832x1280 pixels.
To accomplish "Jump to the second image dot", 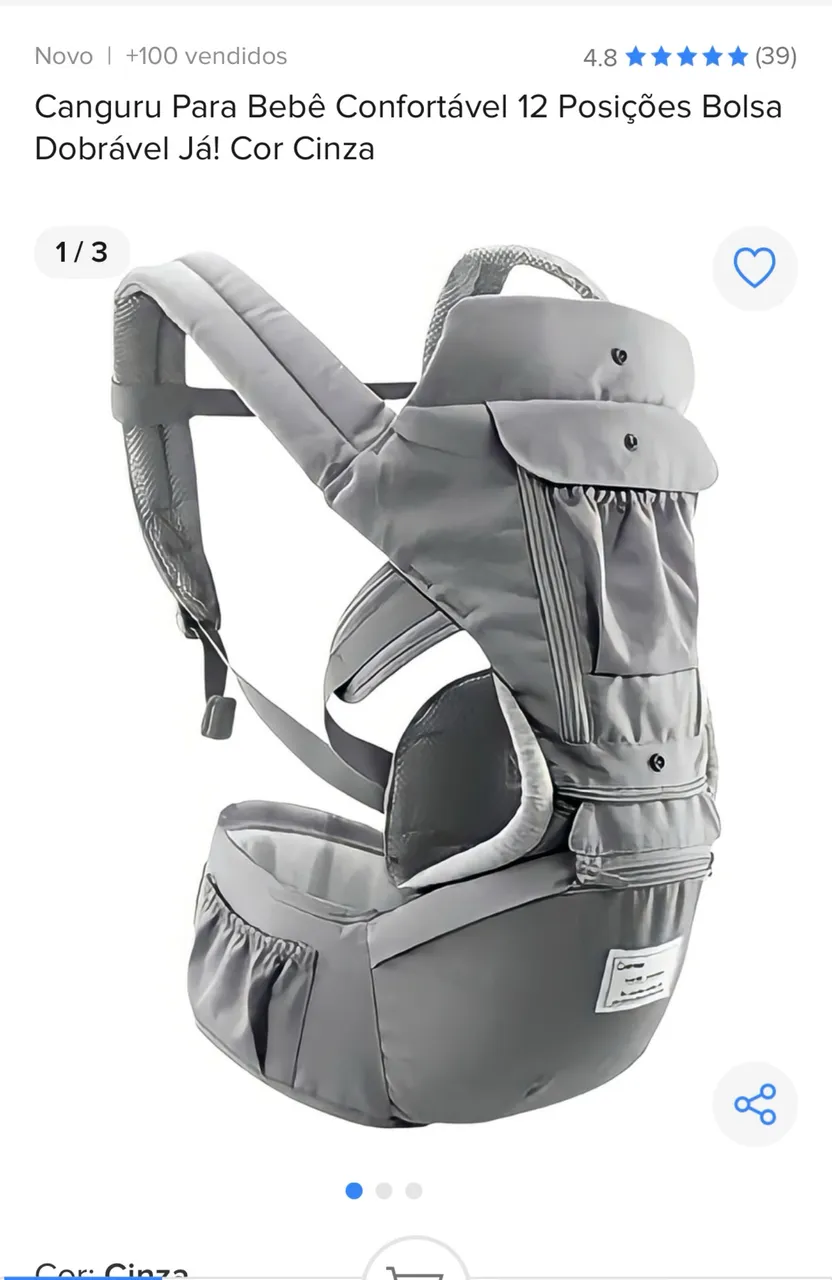I will [x=384, y=1191].
